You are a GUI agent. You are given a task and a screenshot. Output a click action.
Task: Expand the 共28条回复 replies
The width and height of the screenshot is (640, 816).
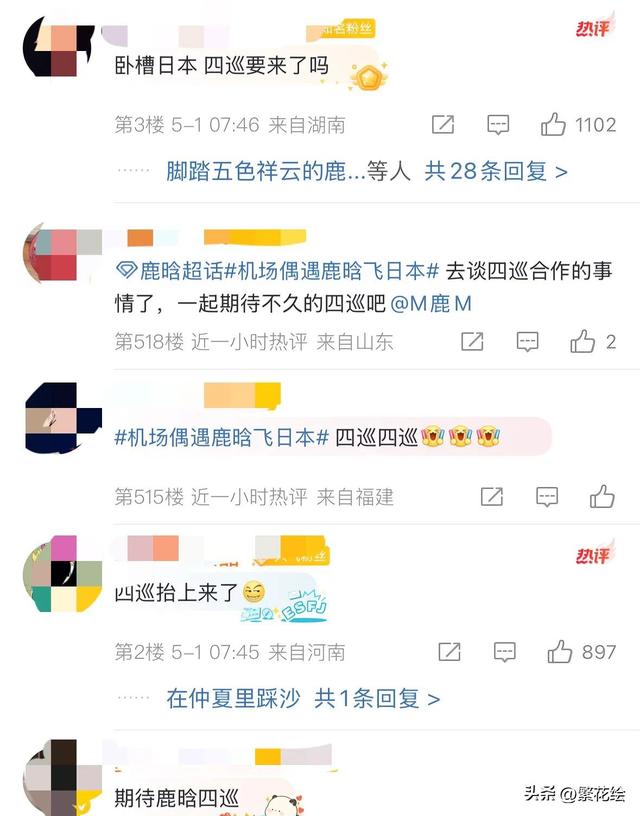tap(496, 171)
